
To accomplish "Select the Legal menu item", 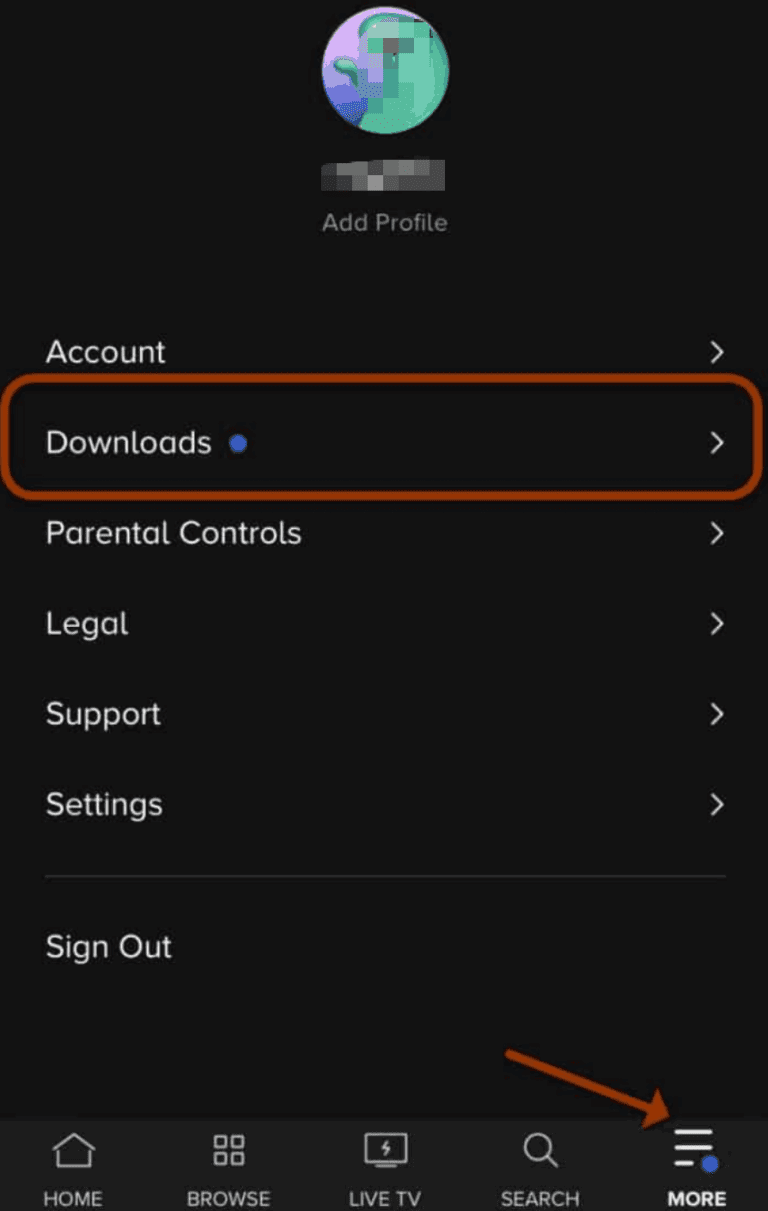I will coord(87,624).
